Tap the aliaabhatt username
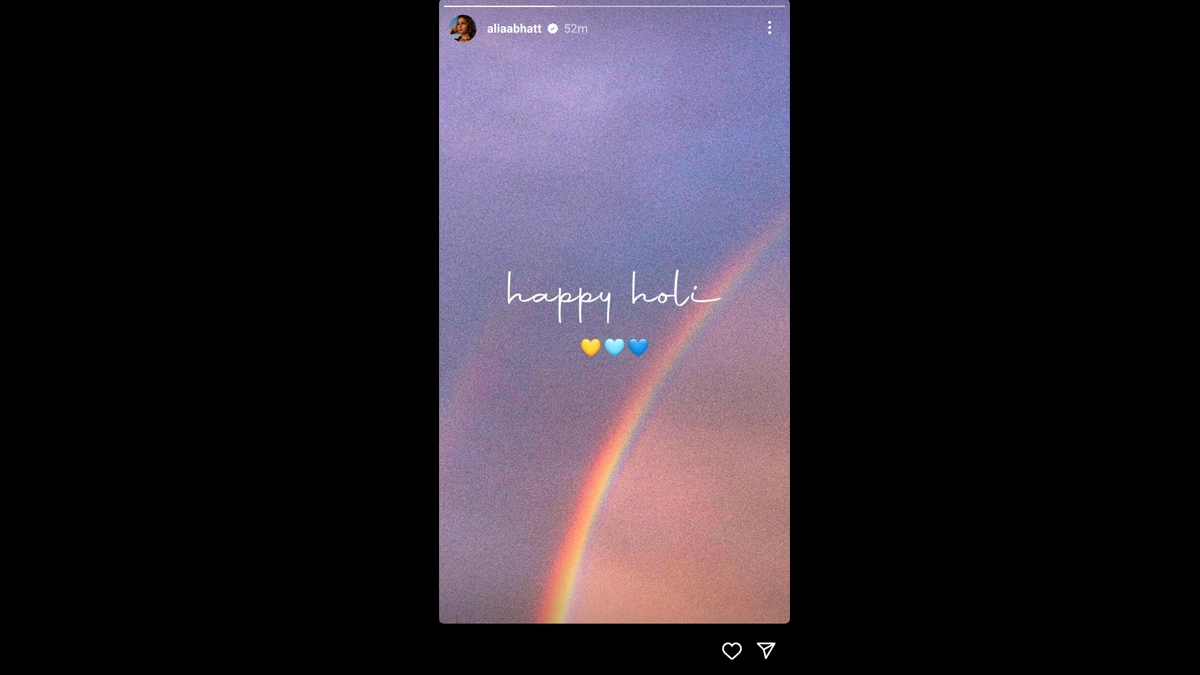Screen dimensions: 1200x675 (514, 29)
